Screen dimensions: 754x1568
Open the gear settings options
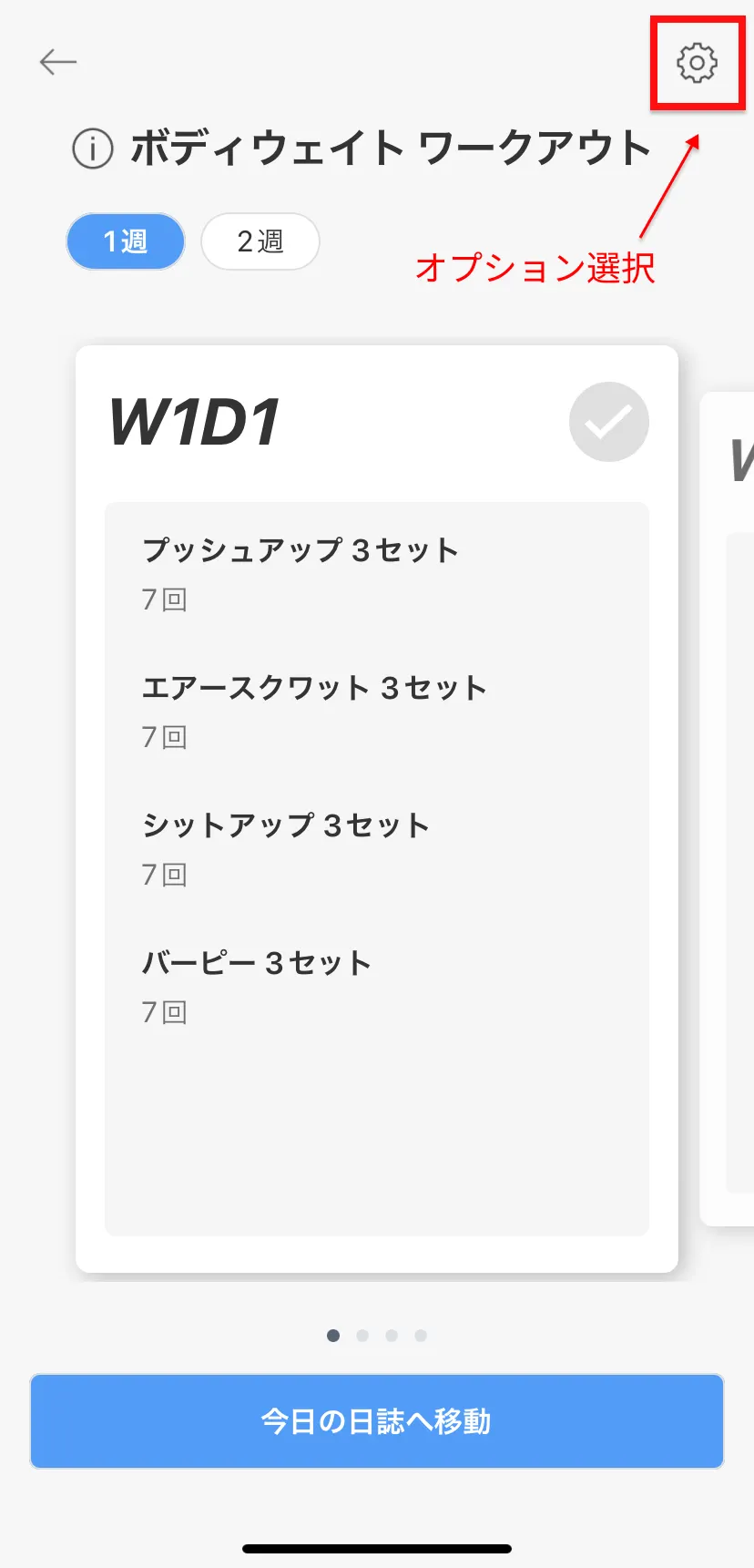[x=697, y=63]
